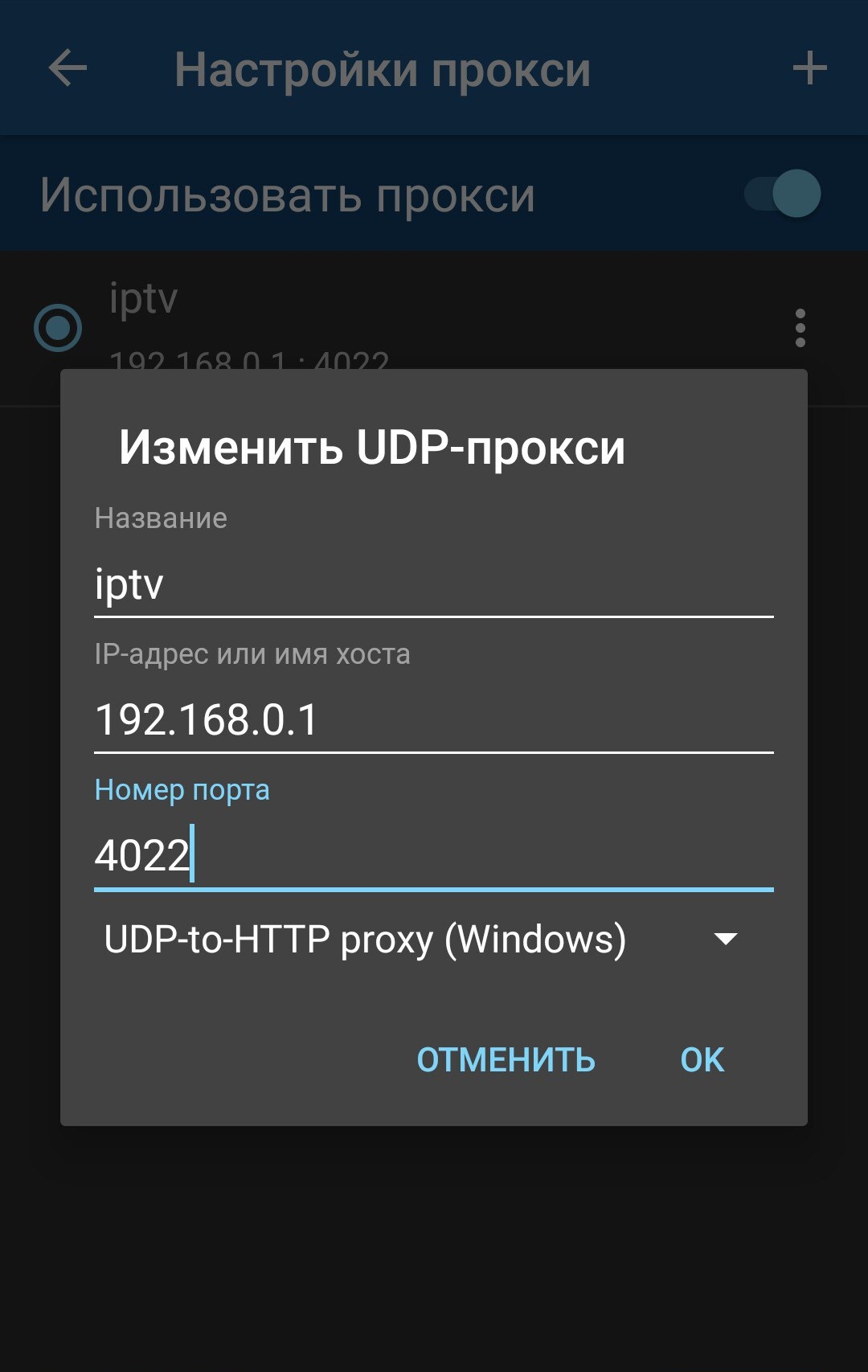Edit the IP address field 192.168.0.1

pyautogui.click(x=432, y=719)
